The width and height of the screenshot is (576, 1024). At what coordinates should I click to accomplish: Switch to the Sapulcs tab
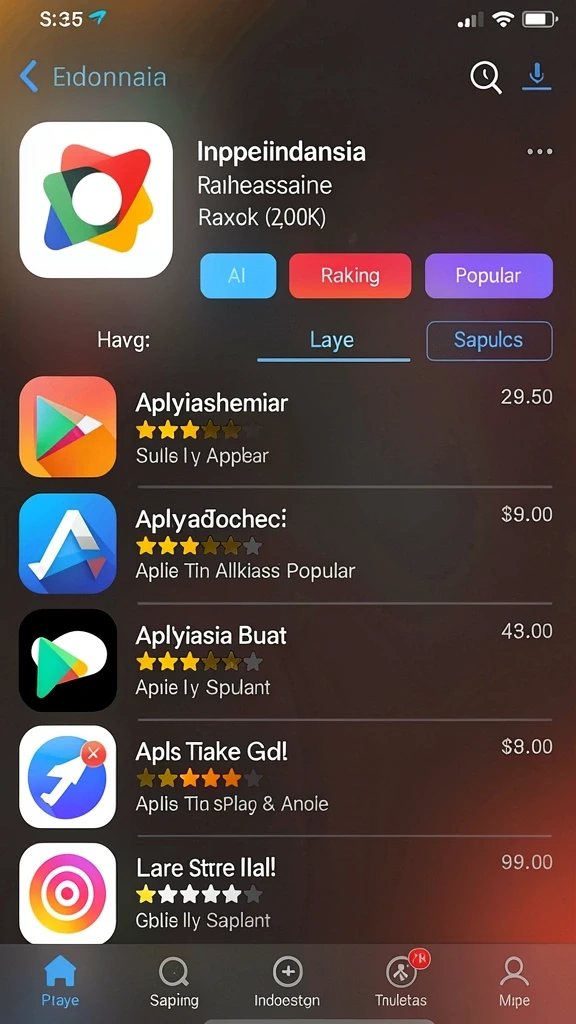[489, 340]
